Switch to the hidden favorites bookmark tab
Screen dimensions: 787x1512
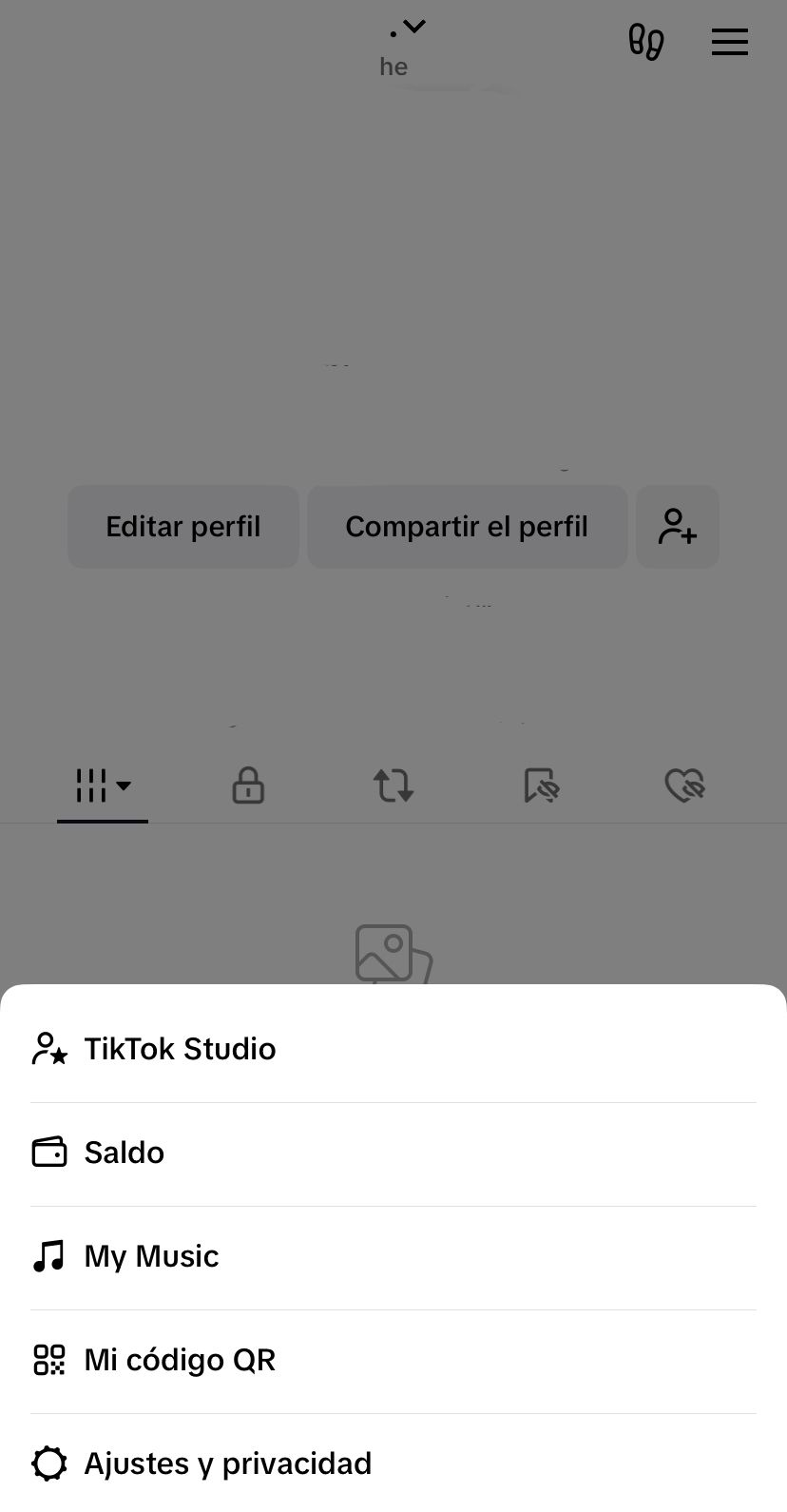pos(541,786)
